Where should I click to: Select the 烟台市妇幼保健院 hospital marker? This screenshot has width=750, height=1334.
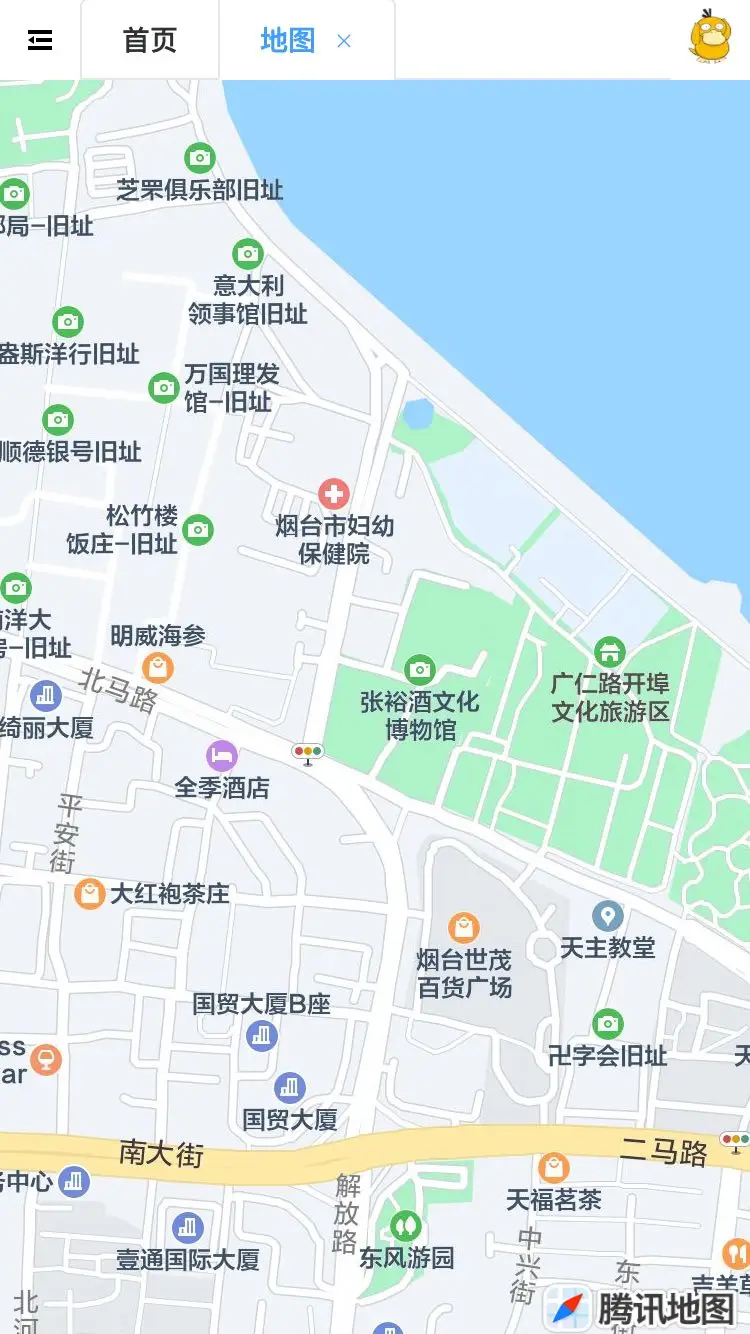coord(333,494)
